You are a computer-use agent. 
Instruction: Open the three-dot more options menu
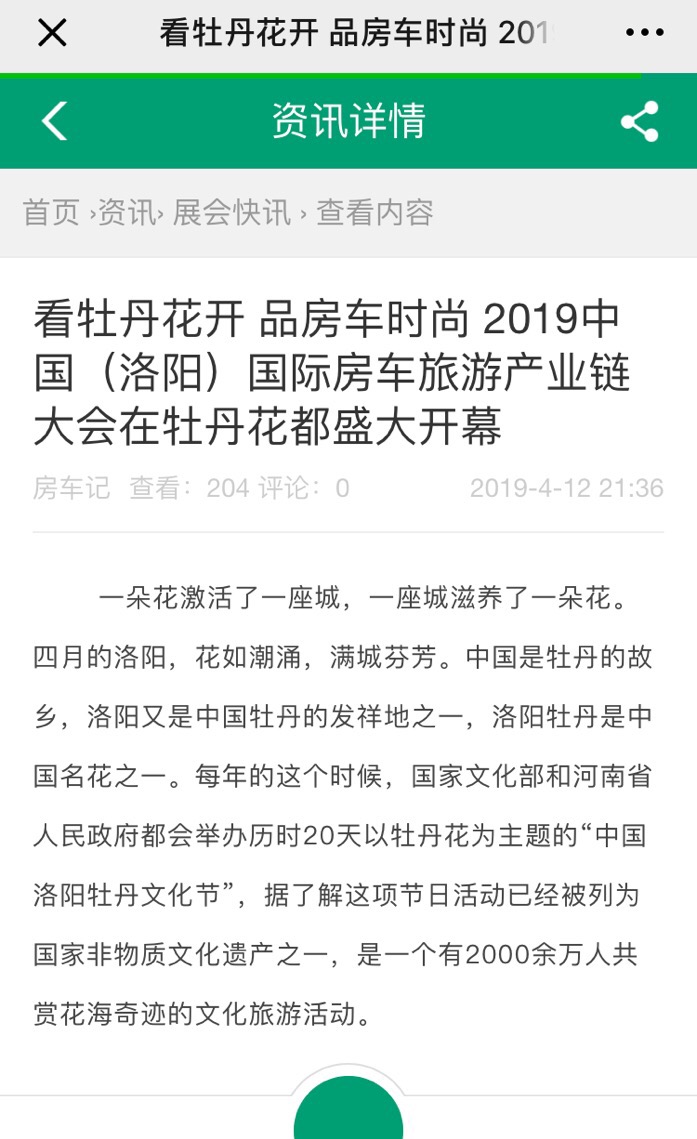click(x=643, y=33)
